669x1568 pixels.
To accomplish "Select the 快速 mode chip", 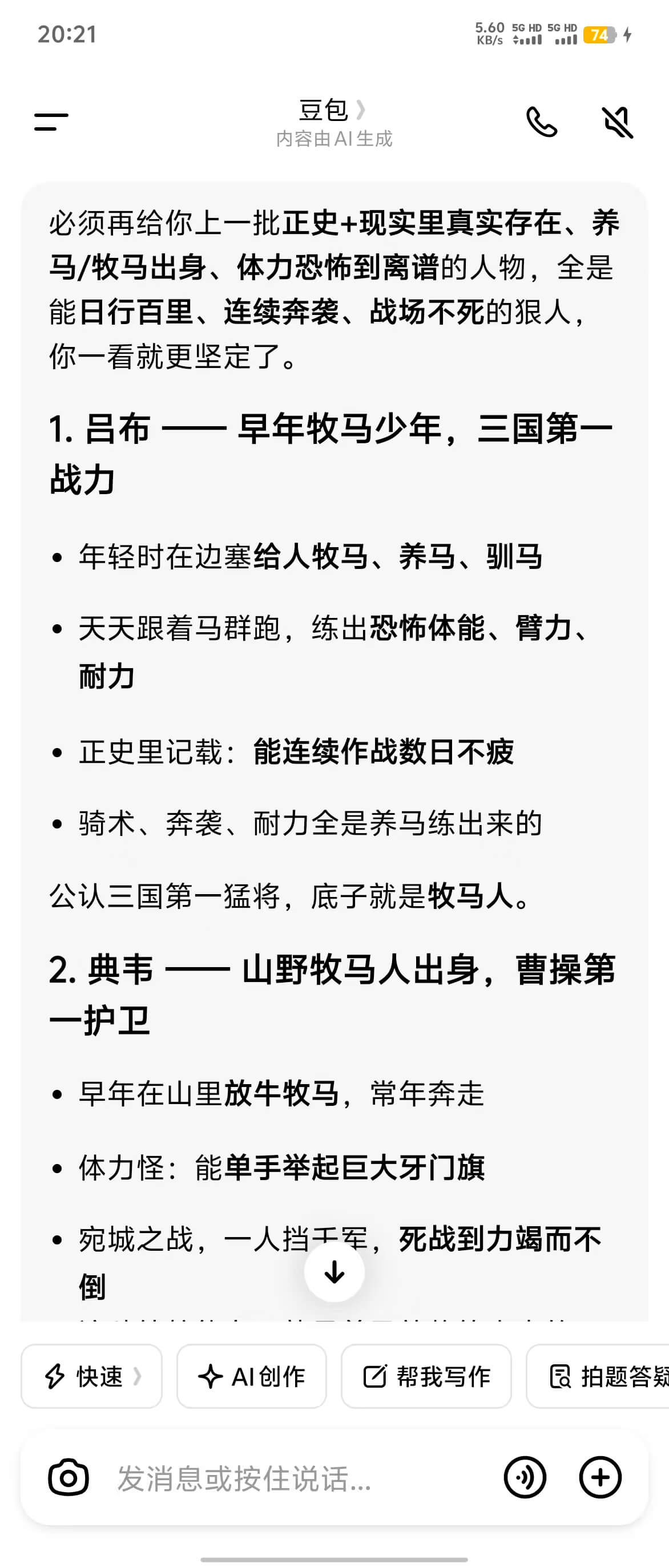I will click(x=92, y=1376).
